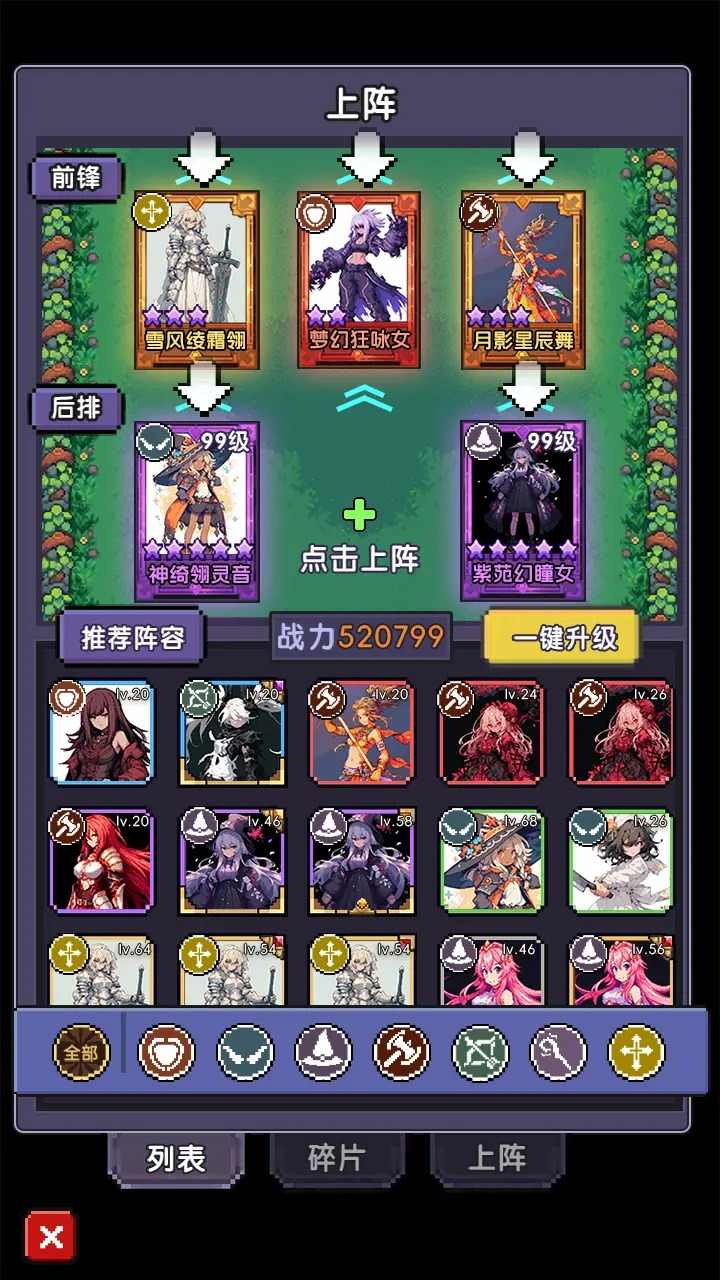Open the 紫苑幻瞳女 back row card
The width and height of the screenshot is (720, 1280).
[x=523, y=510]
